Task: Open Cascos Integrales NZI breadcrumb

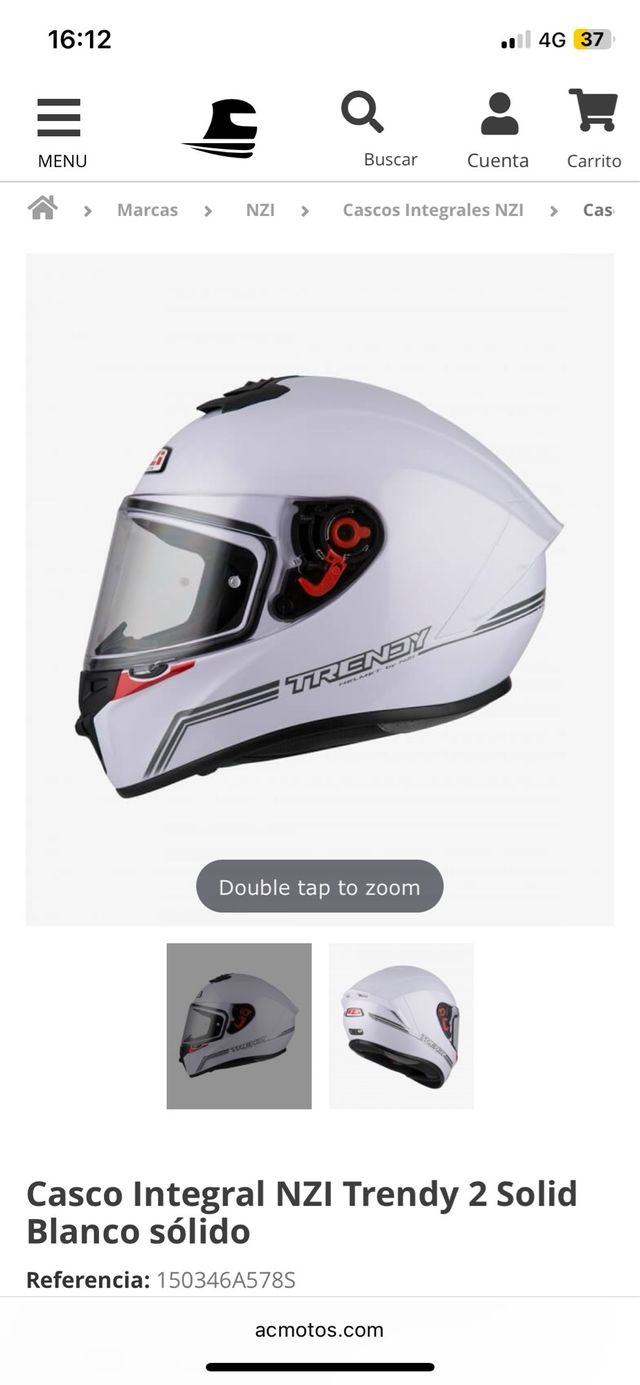Action: 433,210
